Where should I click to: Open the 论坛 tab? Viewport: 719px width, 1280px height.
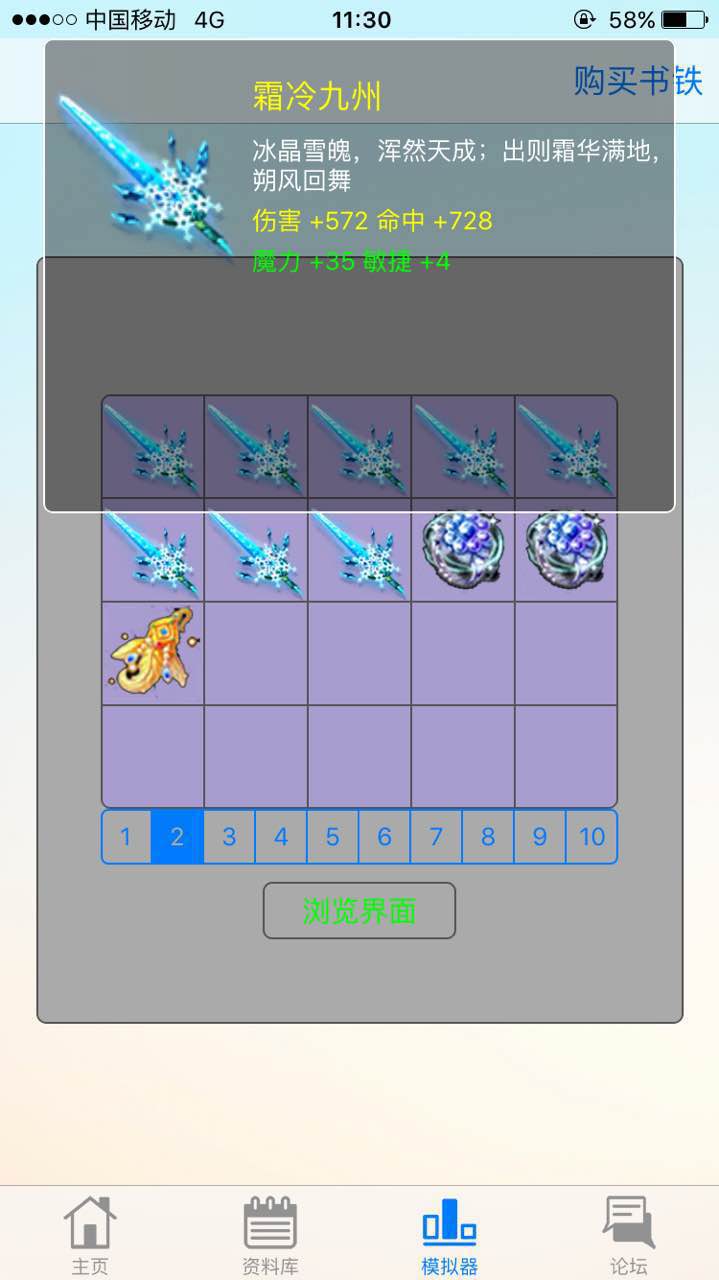click(629, 1235)
